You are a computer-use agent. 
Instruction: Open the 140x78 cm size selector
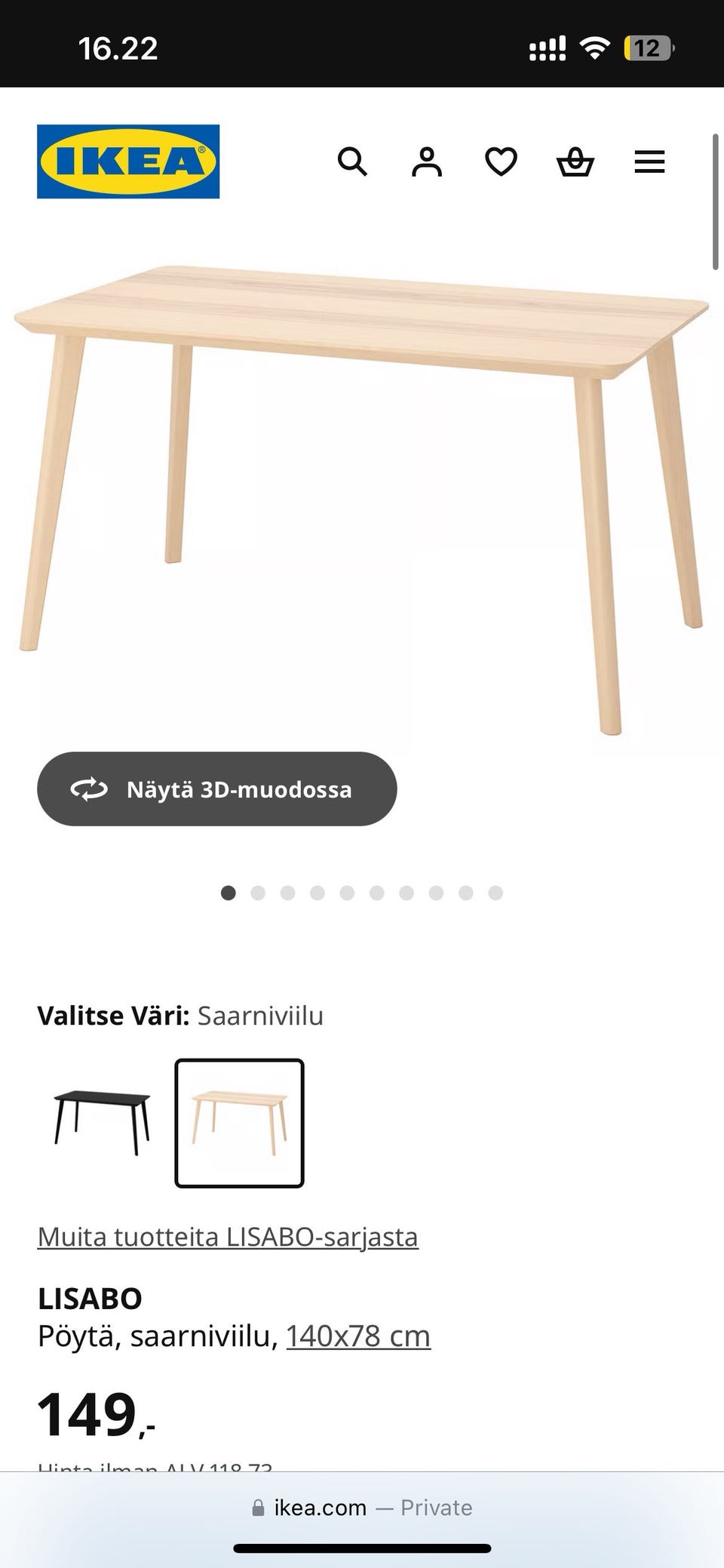[357, 1335]
